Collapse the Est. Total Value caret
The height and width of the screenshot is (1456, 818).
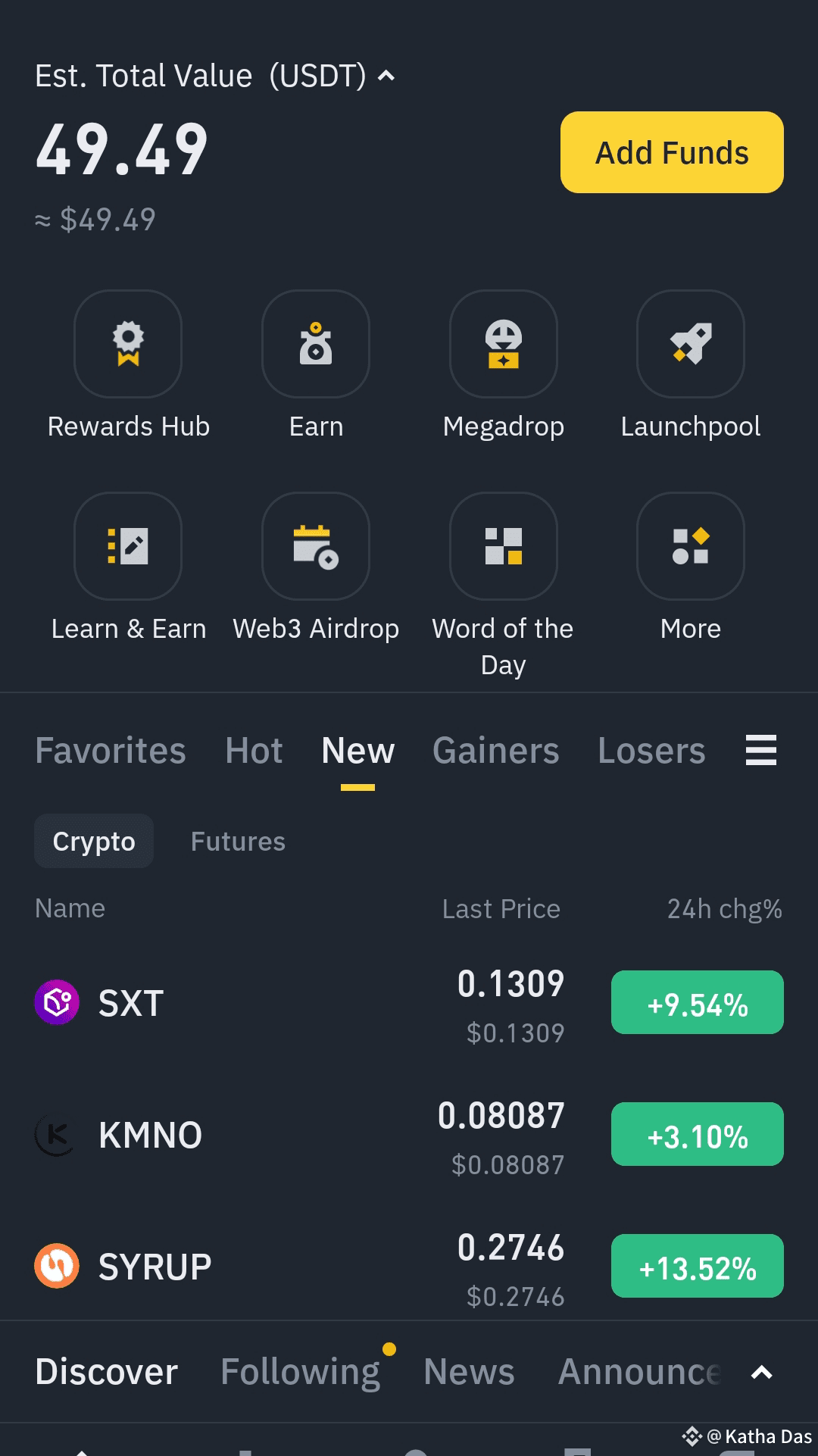coord(386,76)
